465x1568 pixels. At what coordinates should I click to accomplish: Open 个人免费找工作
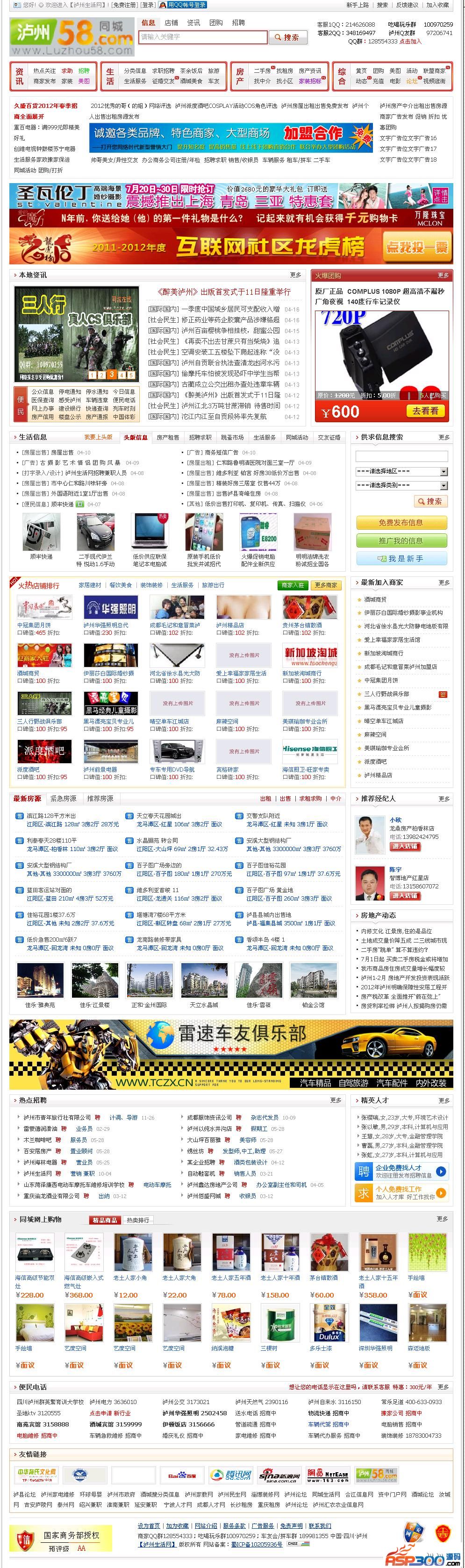402,1192
